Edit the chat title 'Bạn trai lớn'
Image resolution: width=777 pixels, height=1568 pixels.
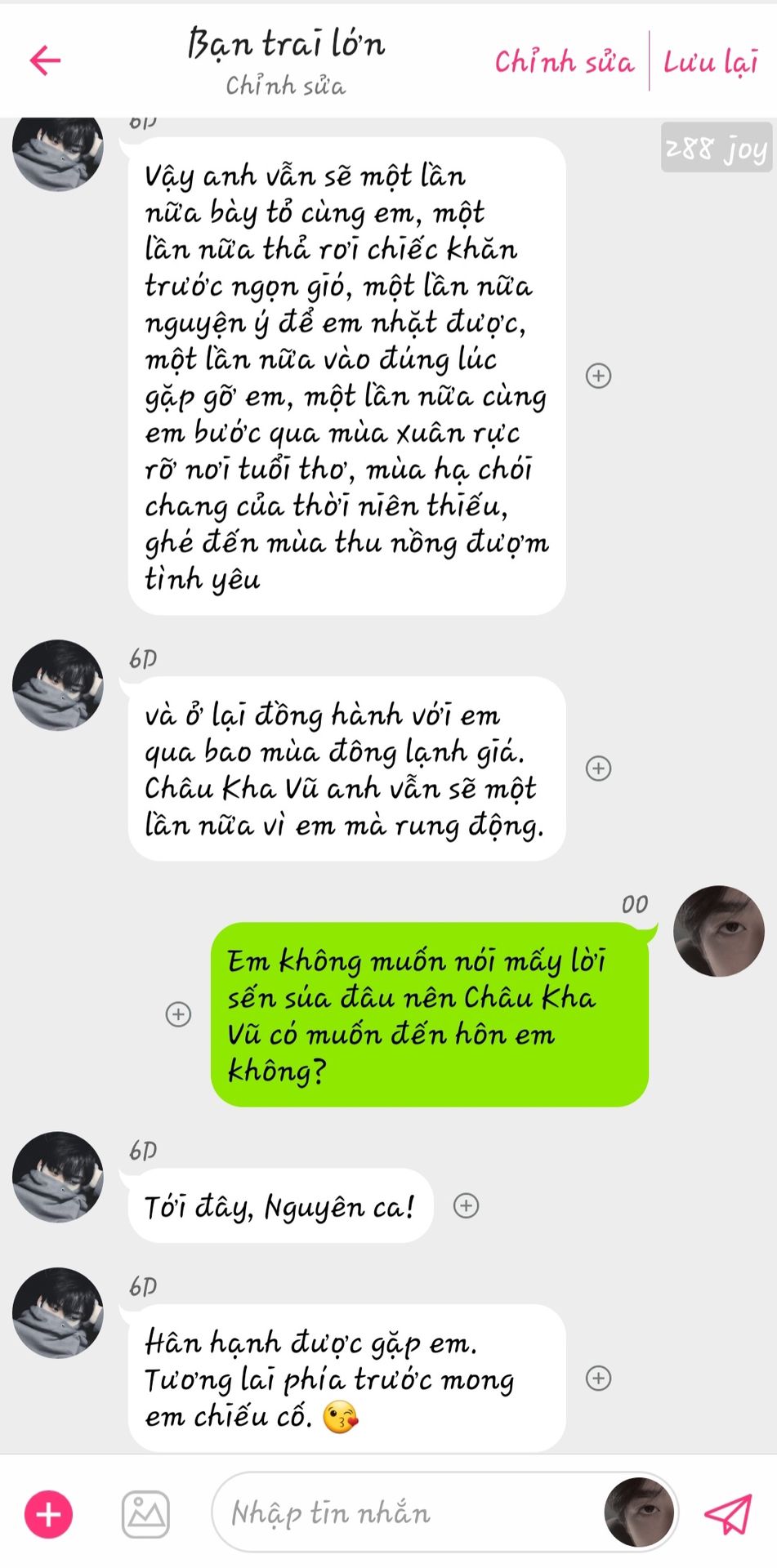point(286,45)
